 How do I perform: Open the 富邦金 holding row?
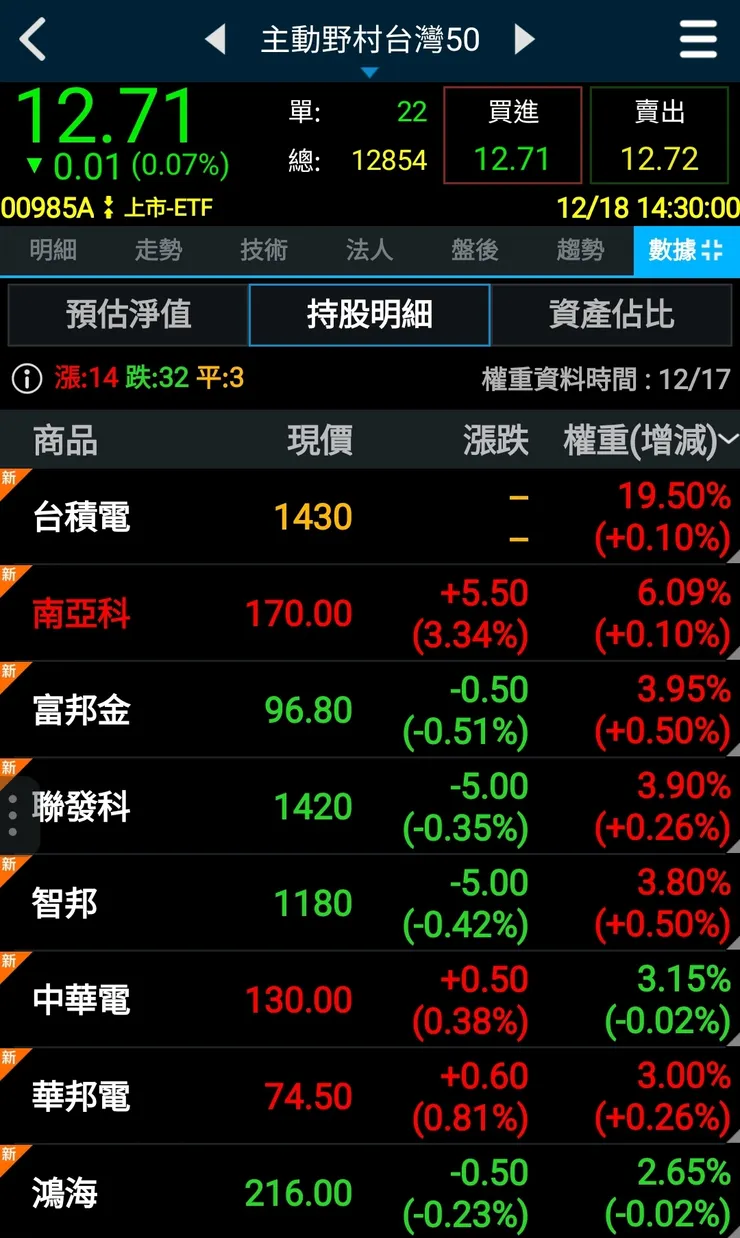pos(370,709)
